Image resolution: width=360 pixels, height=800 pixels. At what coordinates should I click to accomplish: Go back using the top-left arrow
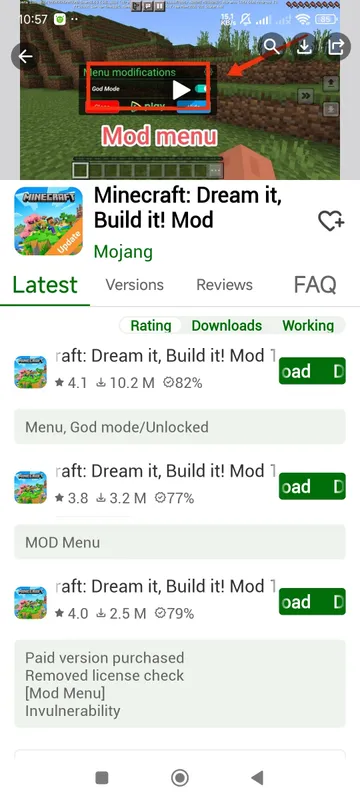(x=25, y=57)
